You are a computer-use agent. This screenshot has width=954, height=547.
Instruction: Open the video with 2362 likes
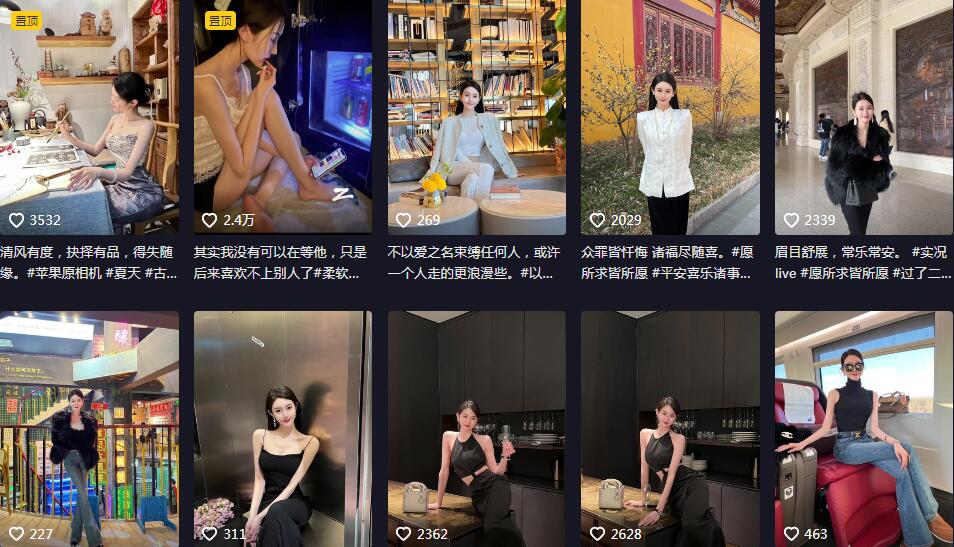click(476, 428)
